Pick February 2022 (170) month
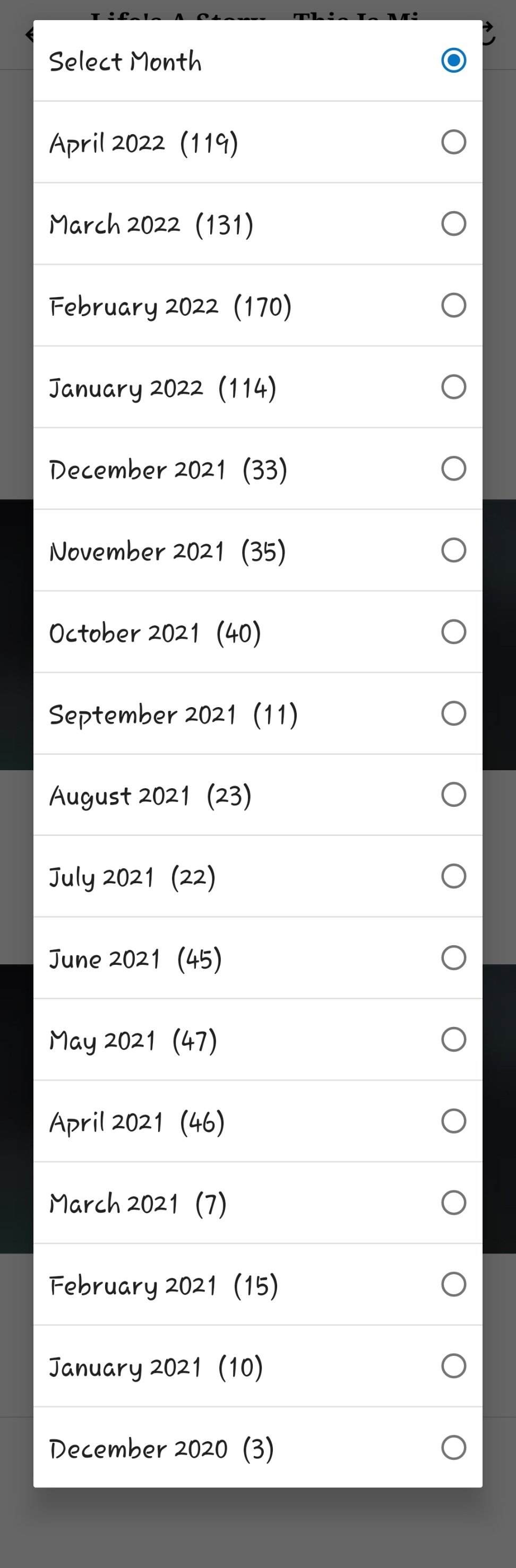Screen dimensions: 516x1568 [257, 306]
